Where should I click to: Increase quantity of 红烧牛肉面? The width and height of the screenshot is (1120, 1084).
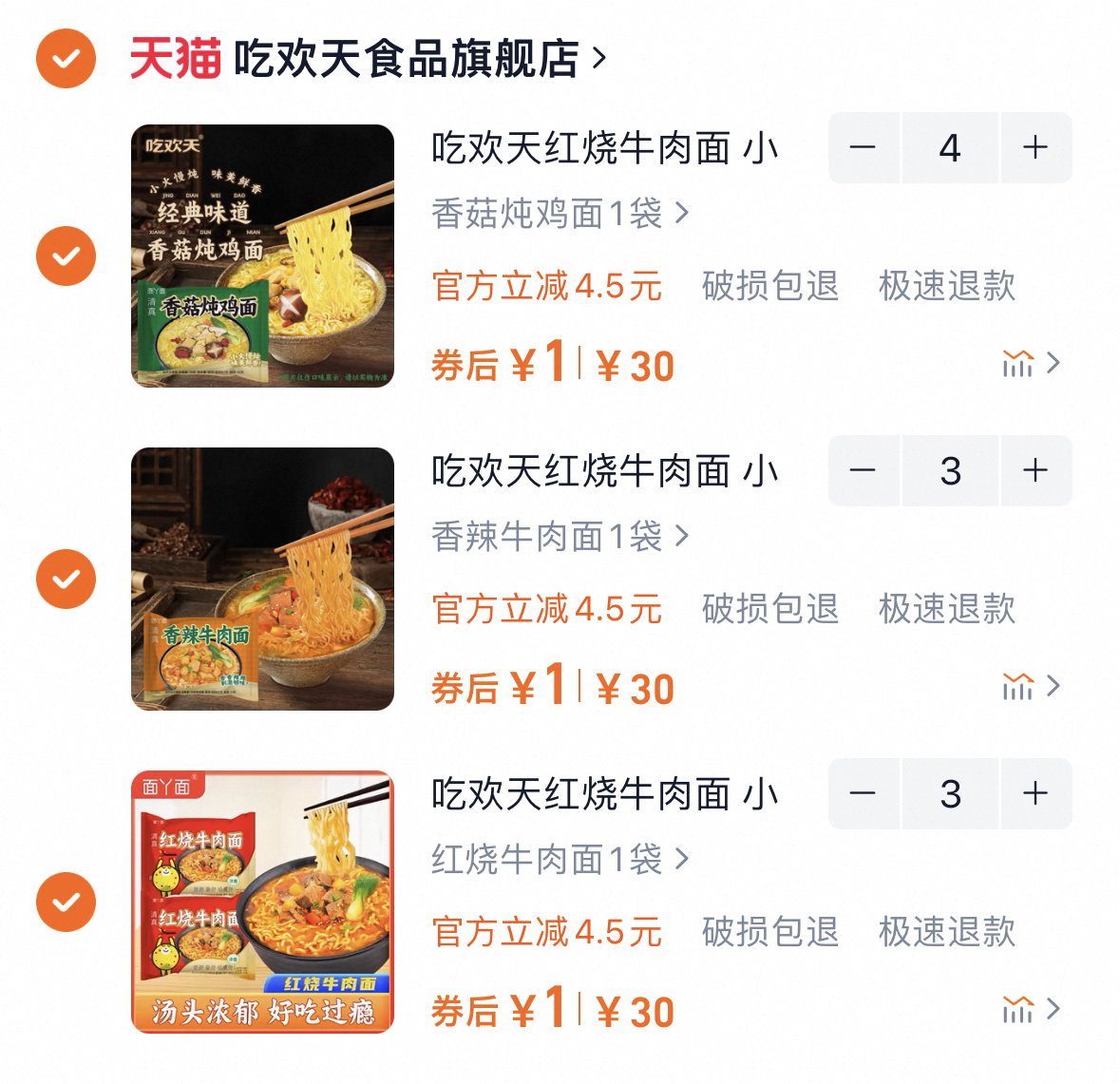(1035, 794)
